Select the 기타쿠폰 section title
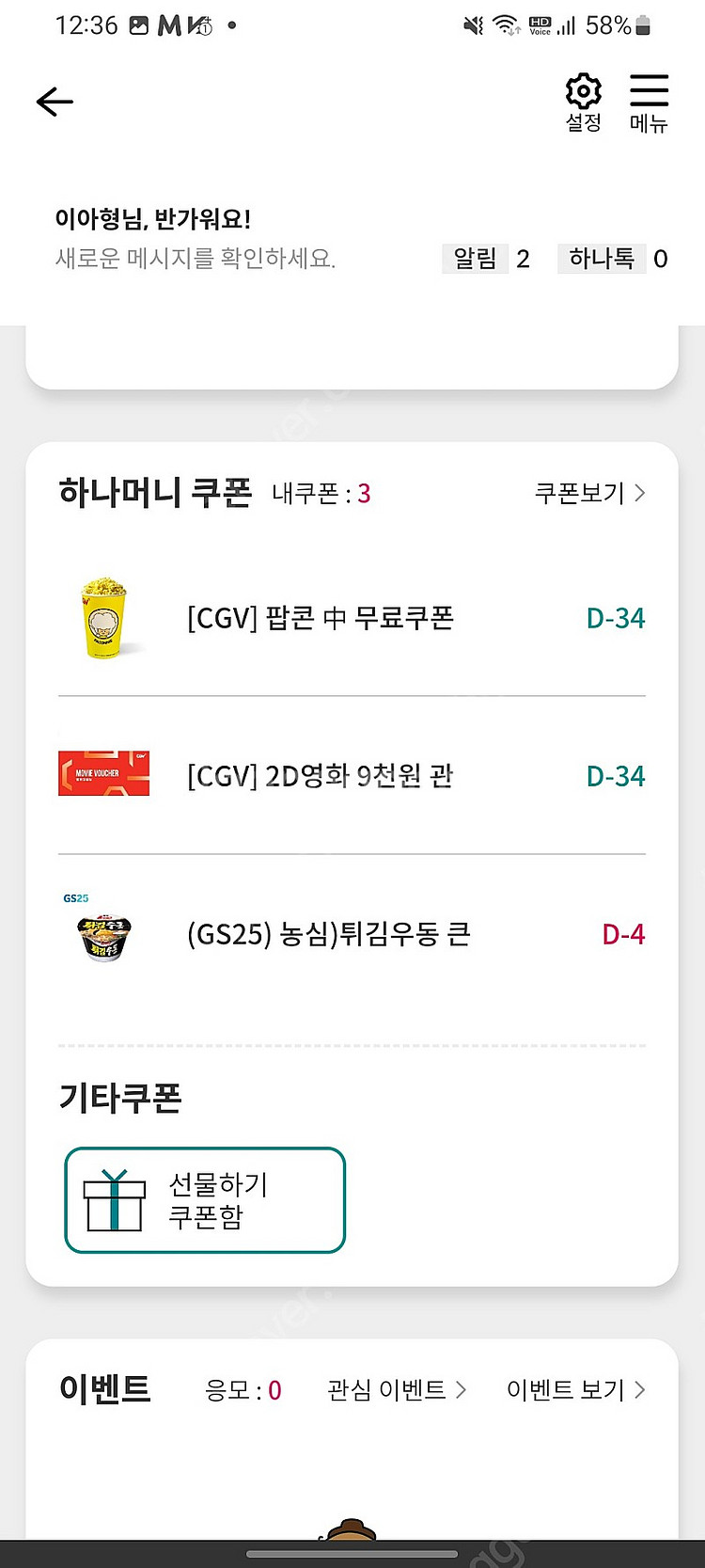 [x=119, y=1098]
